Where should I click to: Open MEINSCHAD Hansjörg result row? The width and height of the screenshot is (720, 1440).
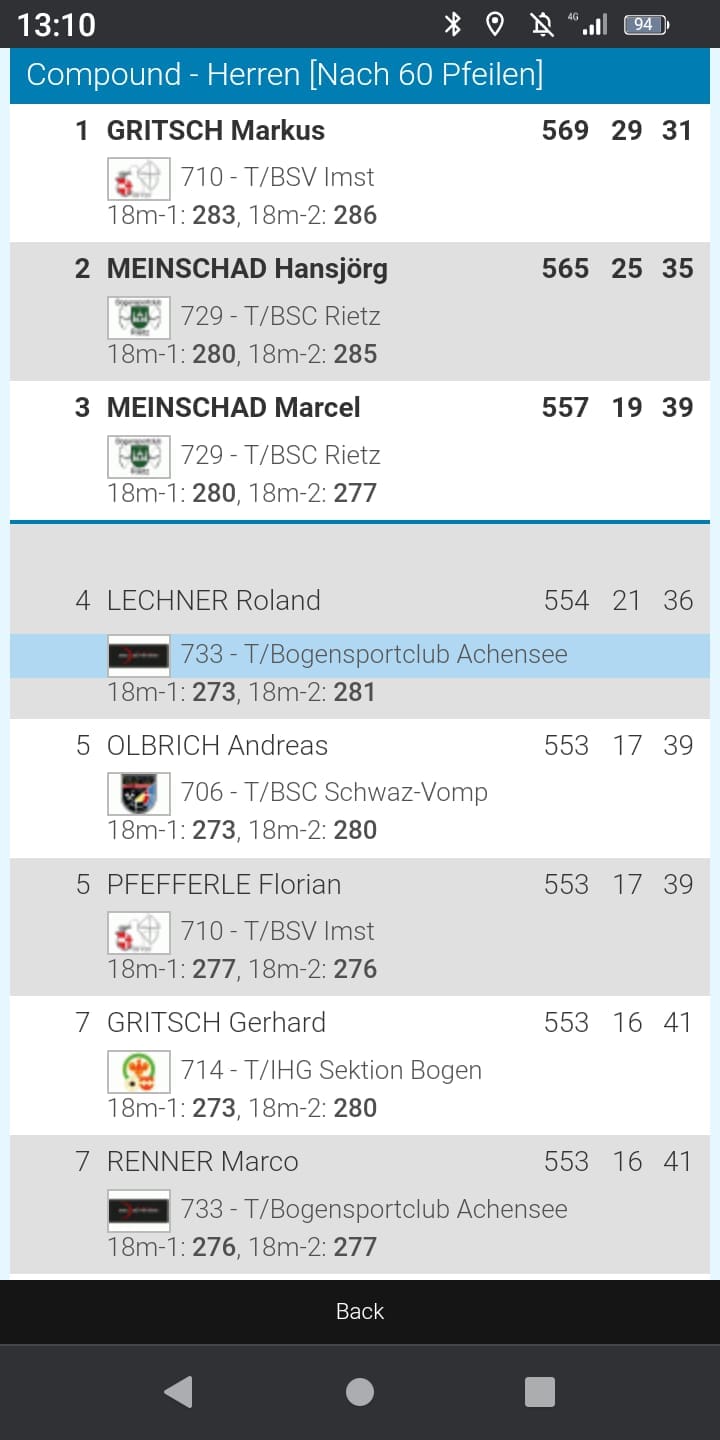tap(360, 311)
